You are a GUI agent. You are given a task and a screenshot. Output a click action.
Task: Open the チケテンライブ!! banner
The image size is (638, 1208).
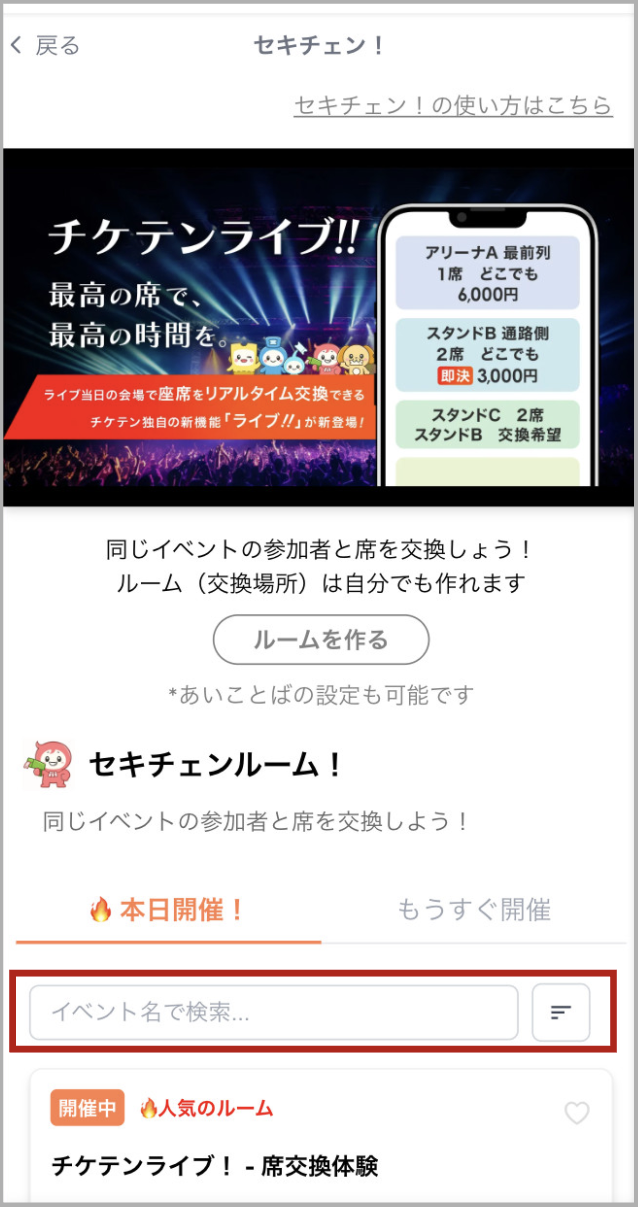(318, 327)
